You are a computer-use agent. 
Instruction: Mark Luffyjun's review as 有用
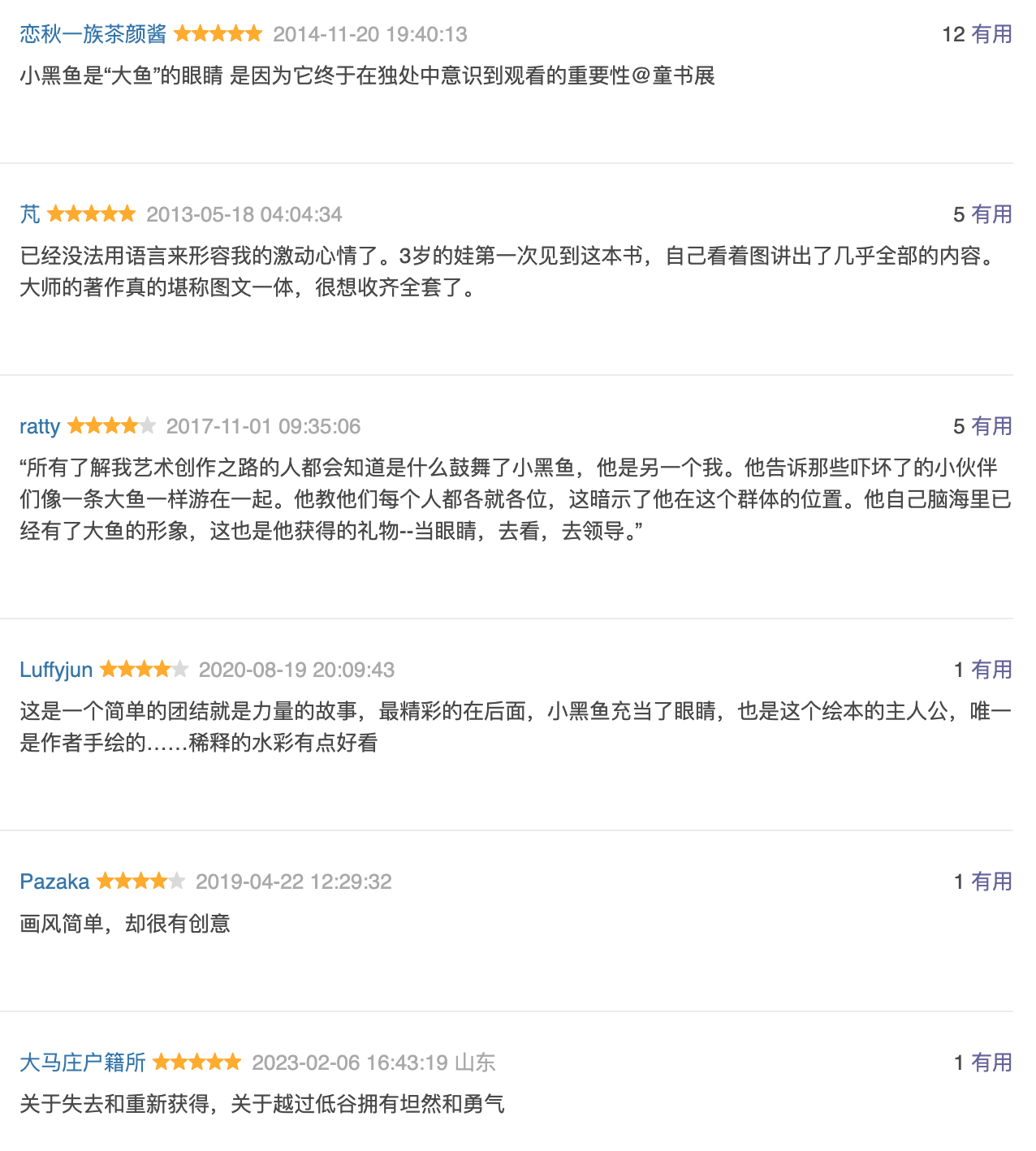(991, 670)
